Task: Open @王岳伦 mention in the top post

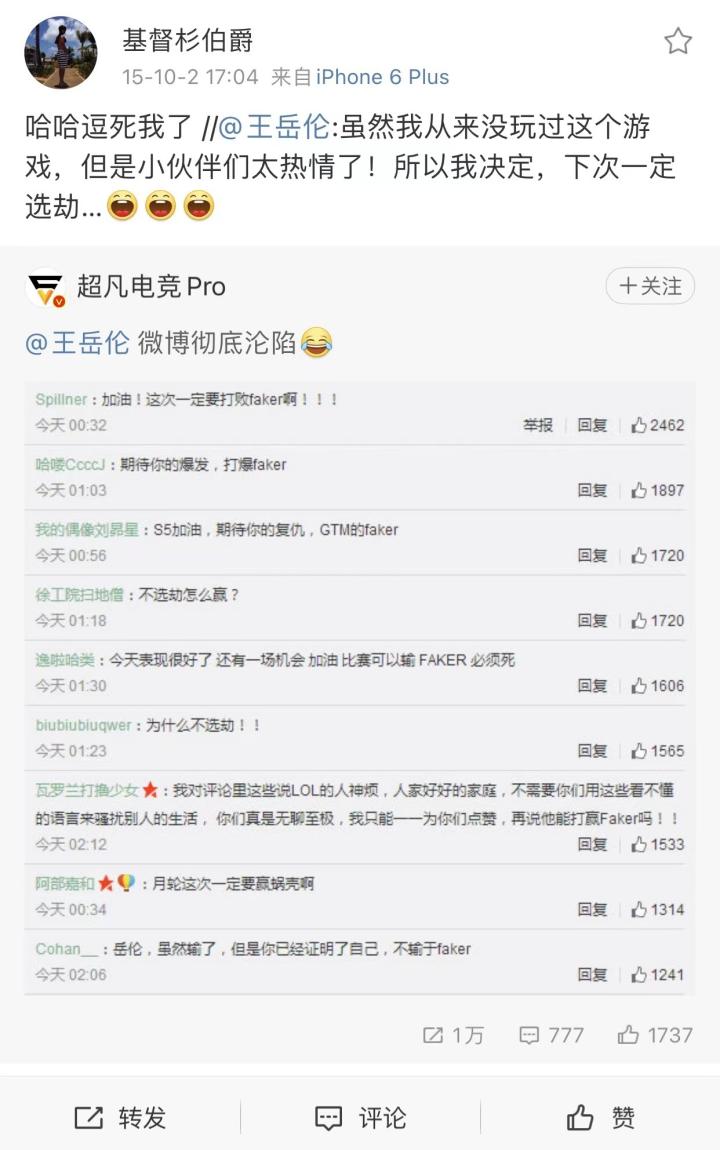Action: click(275, 128)
